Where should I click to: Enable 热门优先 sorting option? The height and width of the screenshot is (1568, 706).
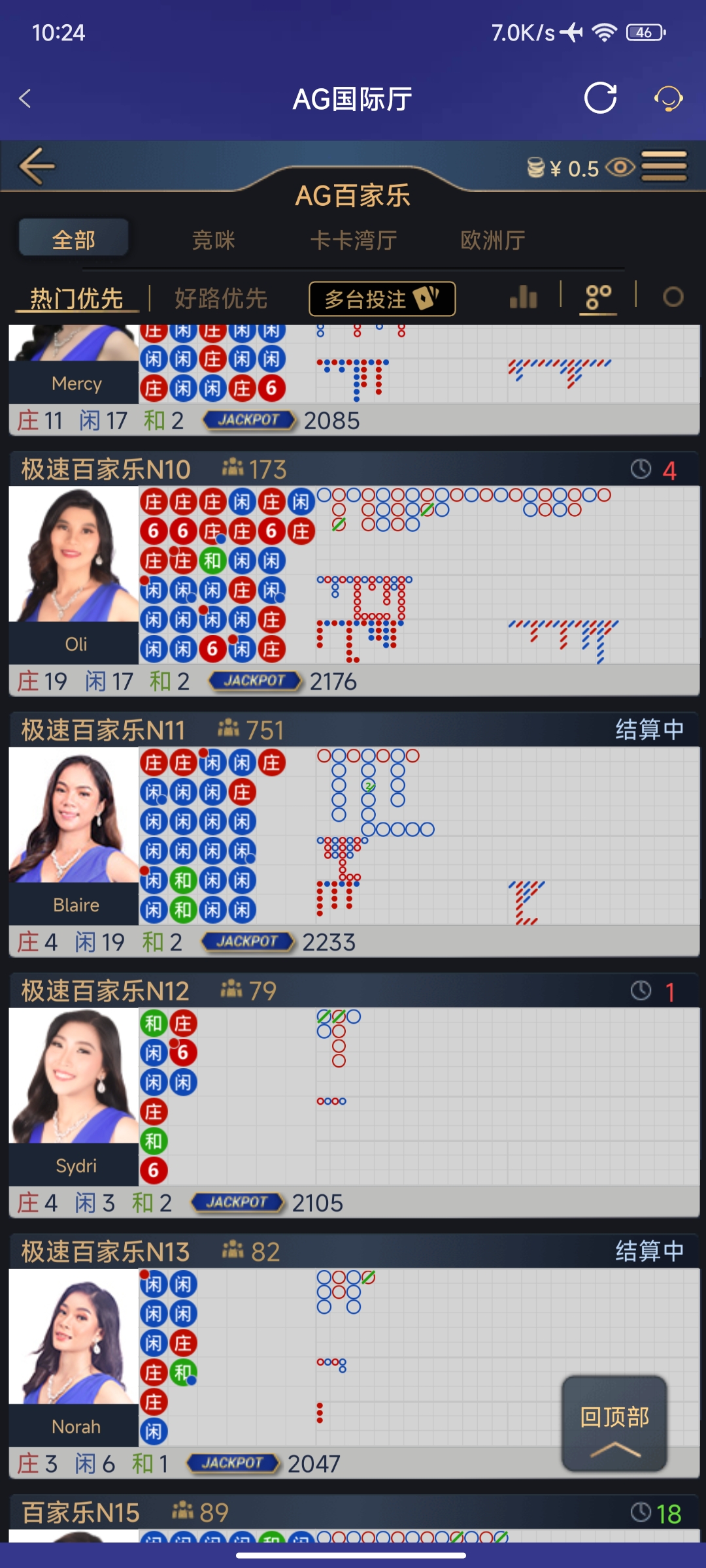click(x=75, y=298)
